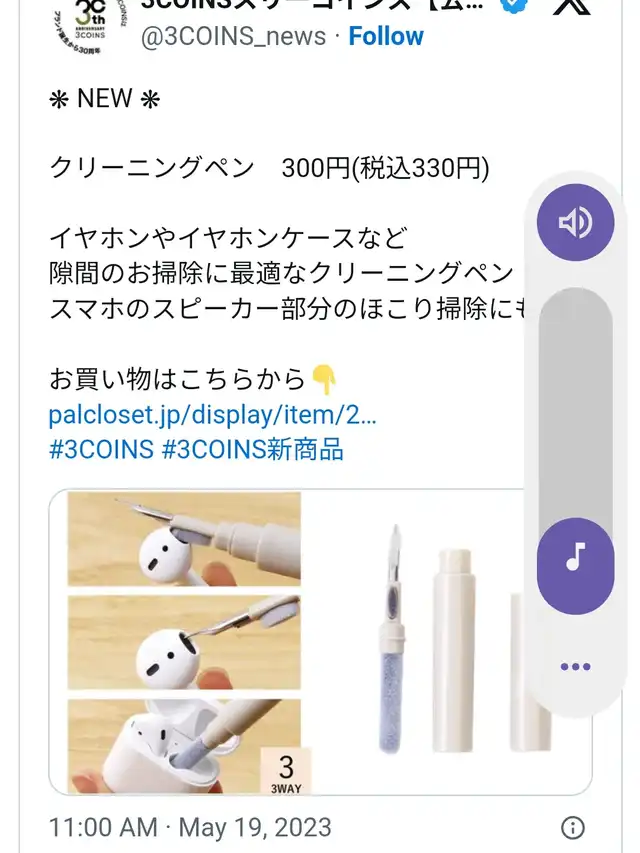Open the palcloset.jp item link

[212, 415]
